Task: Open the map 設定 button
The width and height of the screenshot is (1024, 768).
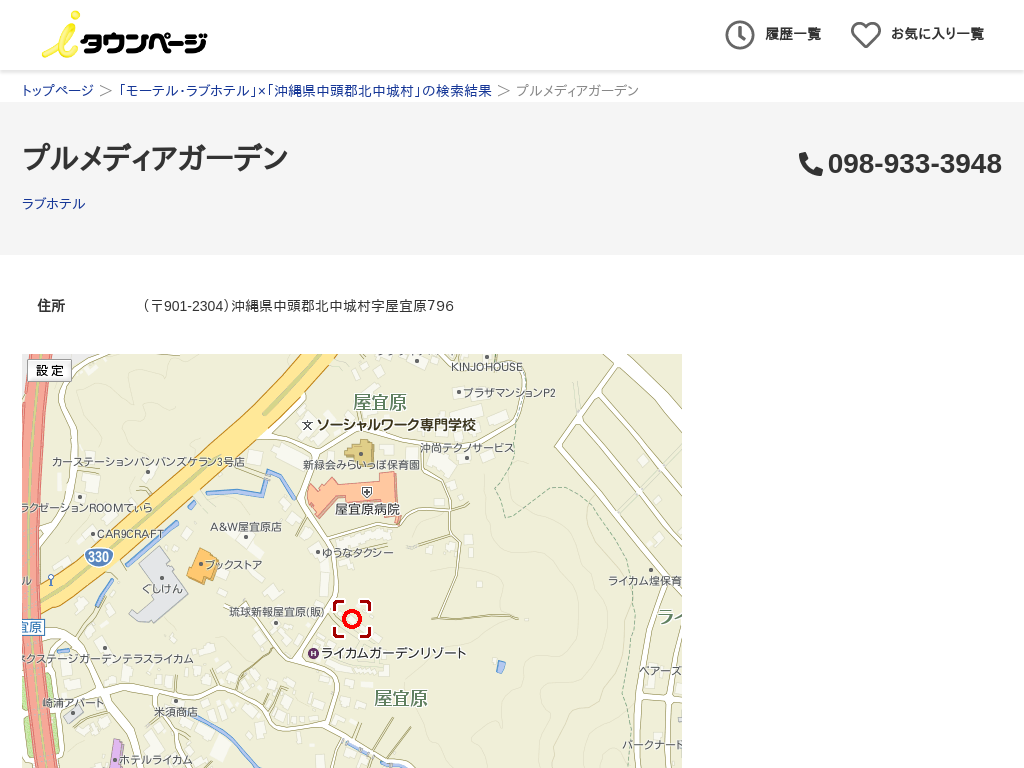Action: coord(49,370)
